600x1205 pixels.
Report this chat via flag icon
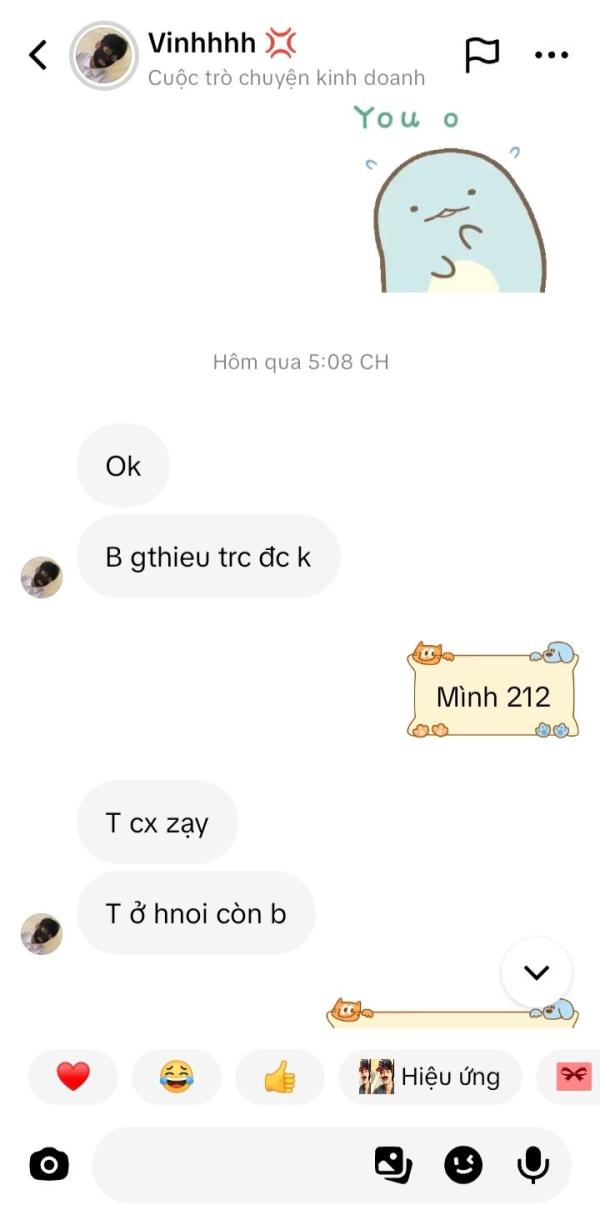tap(482, 55)
